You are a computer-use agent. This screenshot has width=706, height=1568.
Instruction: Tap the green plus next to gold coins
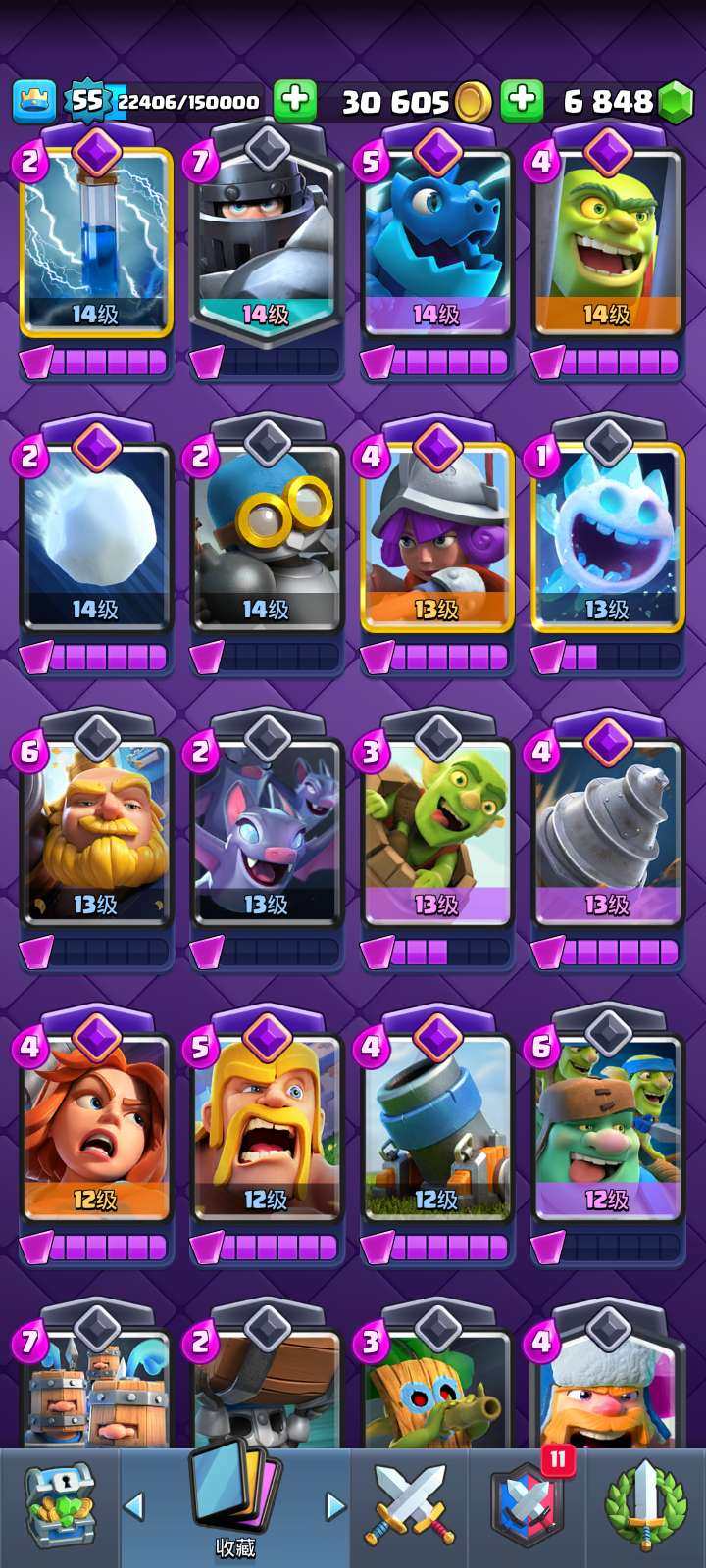pos(522,101)
